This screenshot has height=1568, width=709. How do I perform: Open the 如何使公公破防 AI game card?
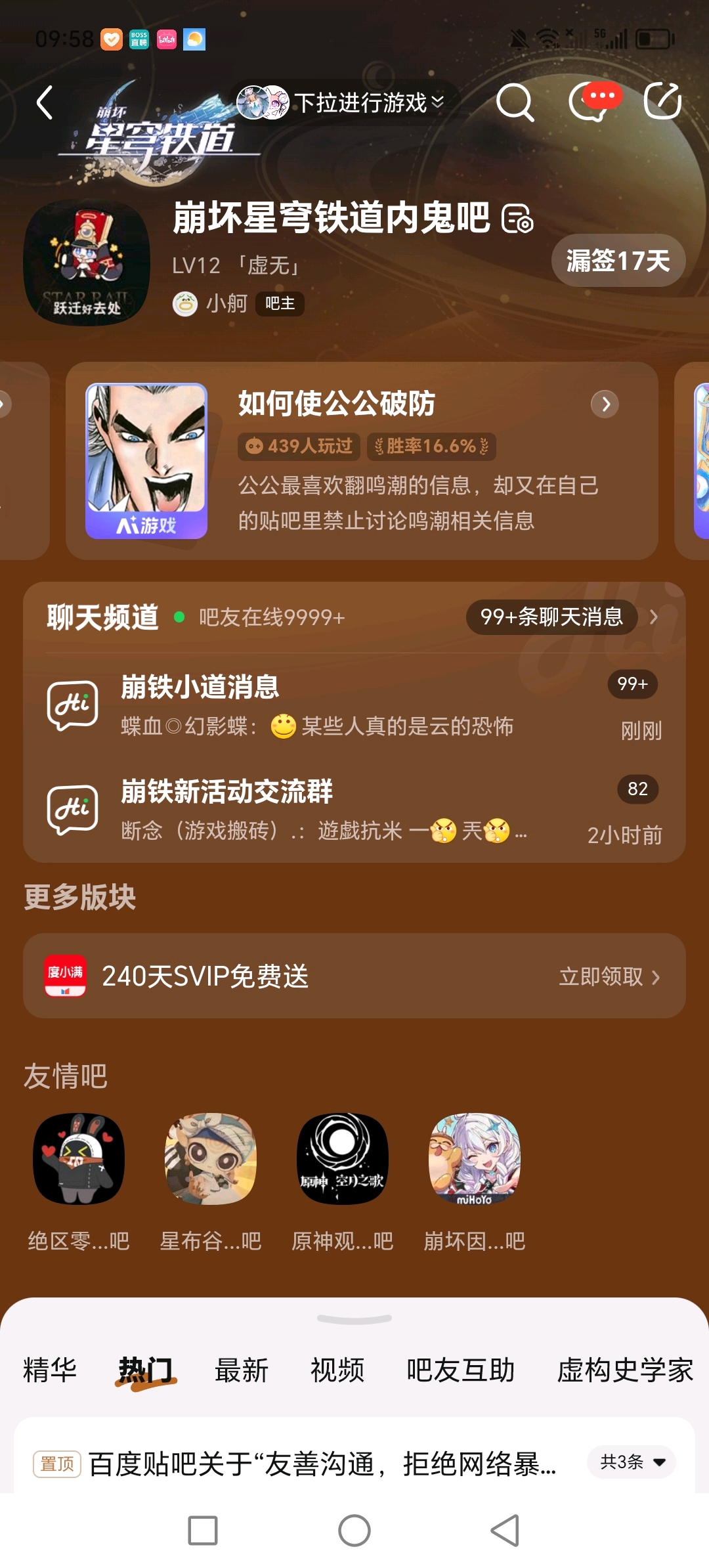click(x=361, y=460)
